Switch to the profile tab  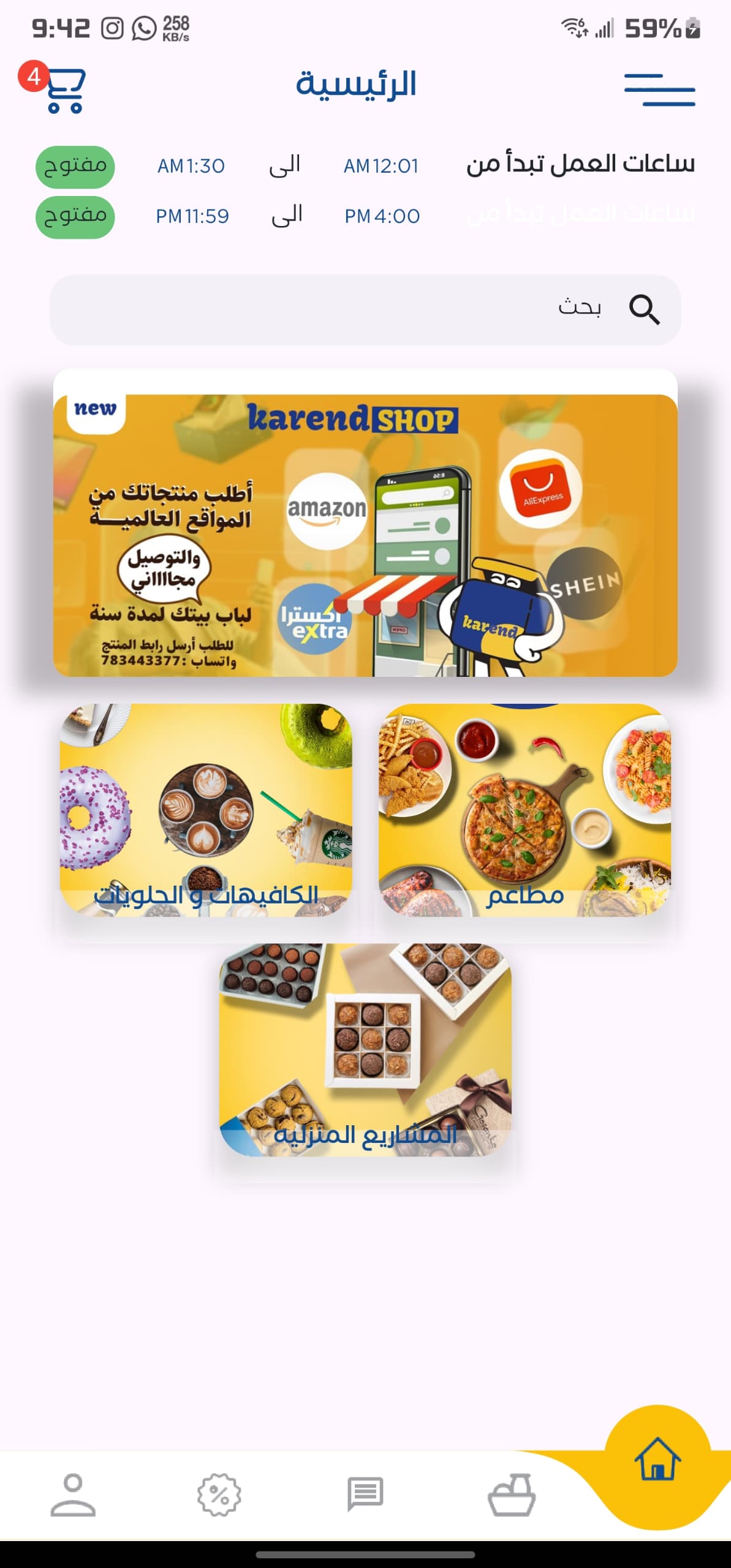(73, 1494)
